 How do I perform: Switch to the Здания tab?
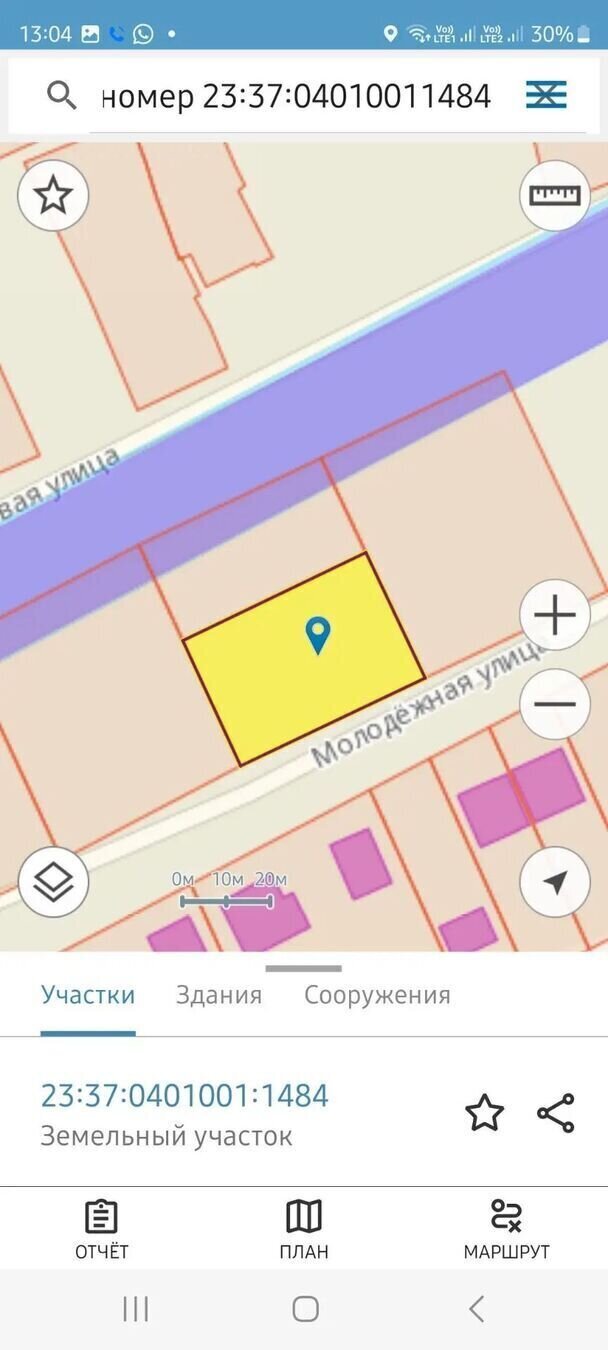click(x=219, y=995)
